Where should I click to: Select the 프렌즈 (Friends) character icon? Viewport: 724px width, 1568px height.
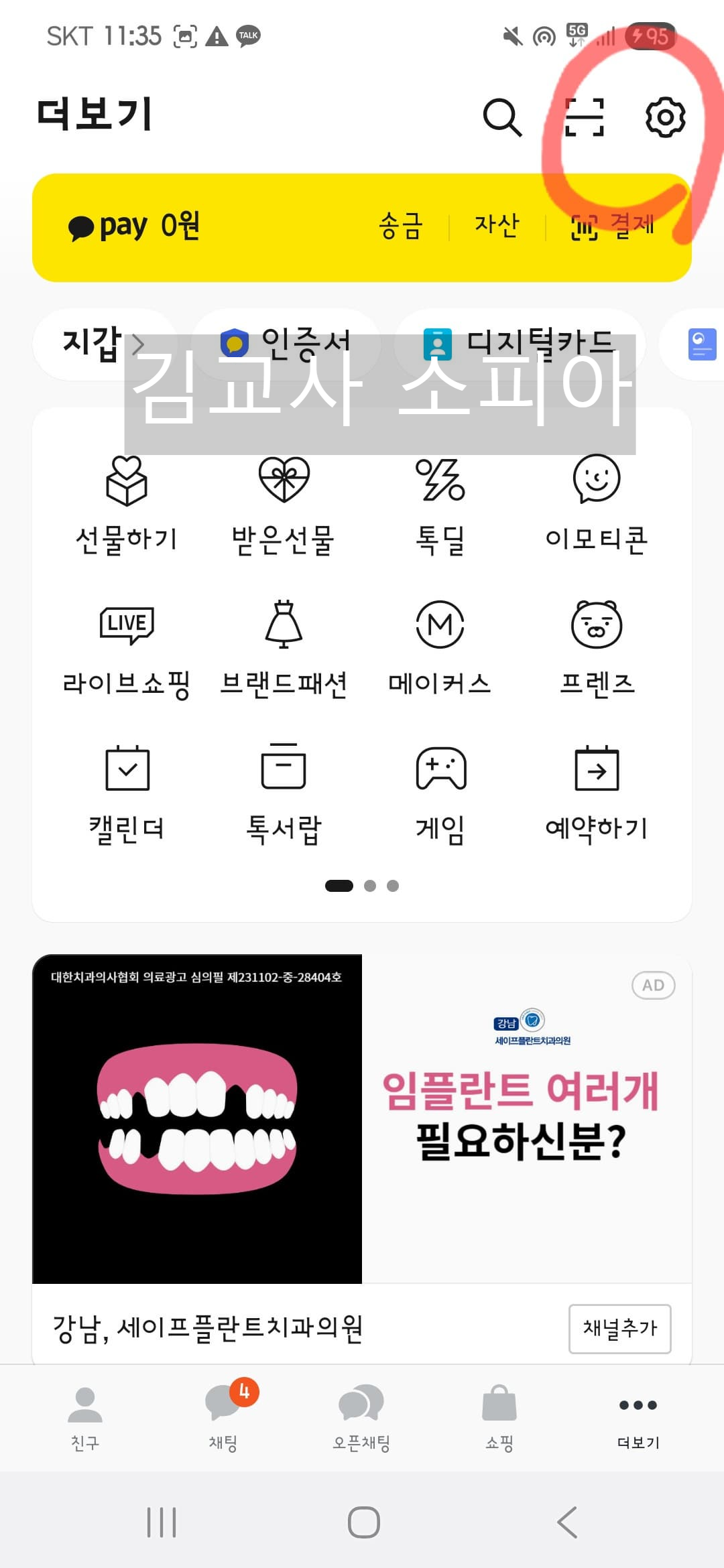pos(597,647)
